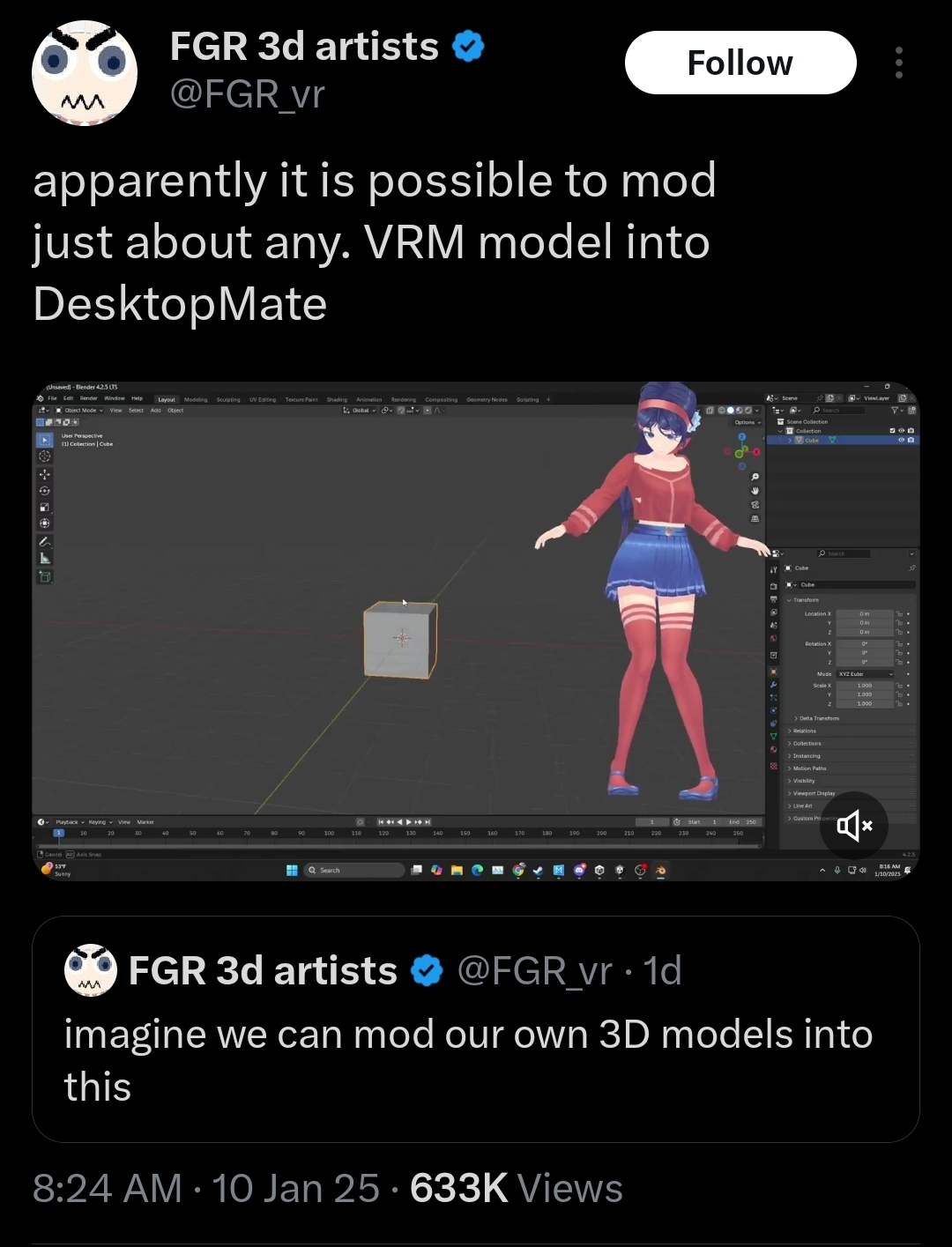Open FGR 3d artists' profile picture
The height and width of the screenshot is (1247, 952).
(x=85, y=72)
